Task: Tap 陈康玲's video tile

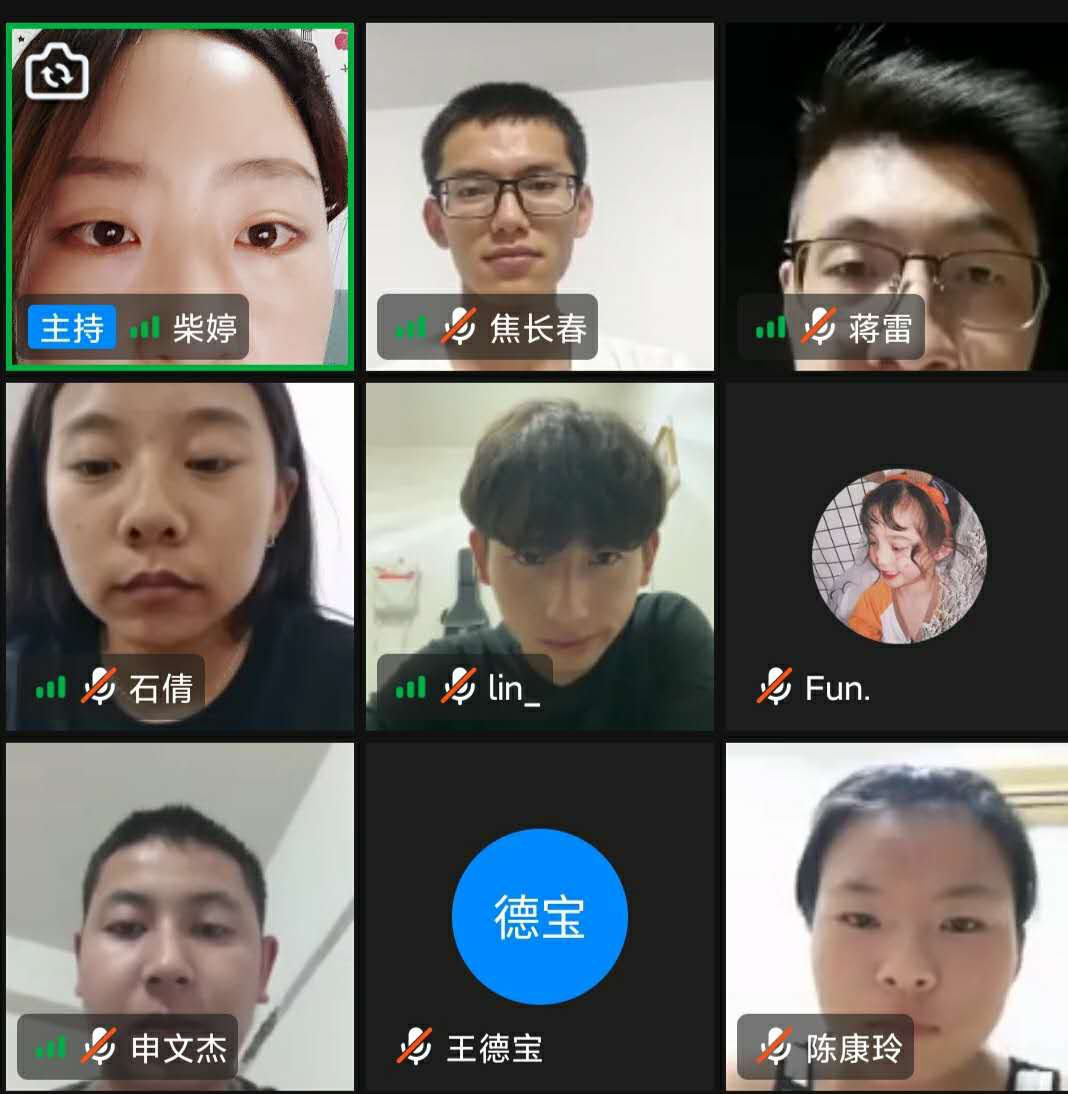Action: click(898, 916)
